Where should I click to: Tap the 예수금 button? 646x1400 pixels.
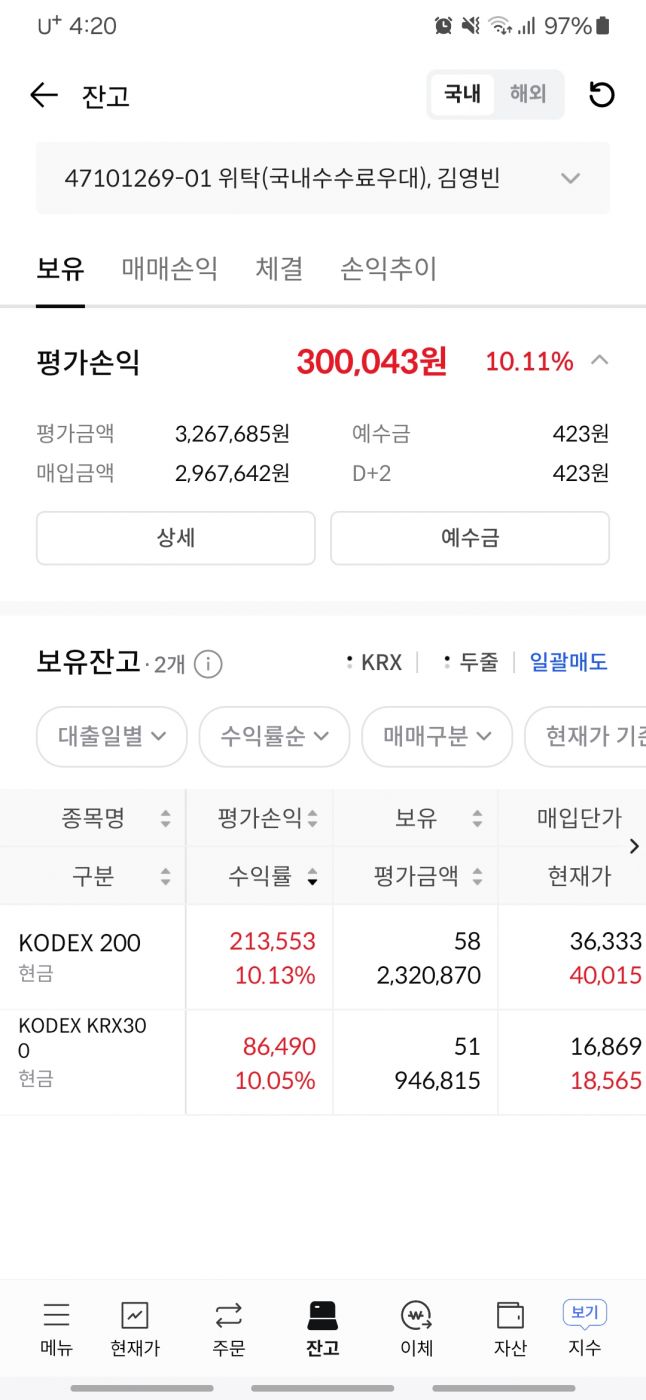(470, 538)
